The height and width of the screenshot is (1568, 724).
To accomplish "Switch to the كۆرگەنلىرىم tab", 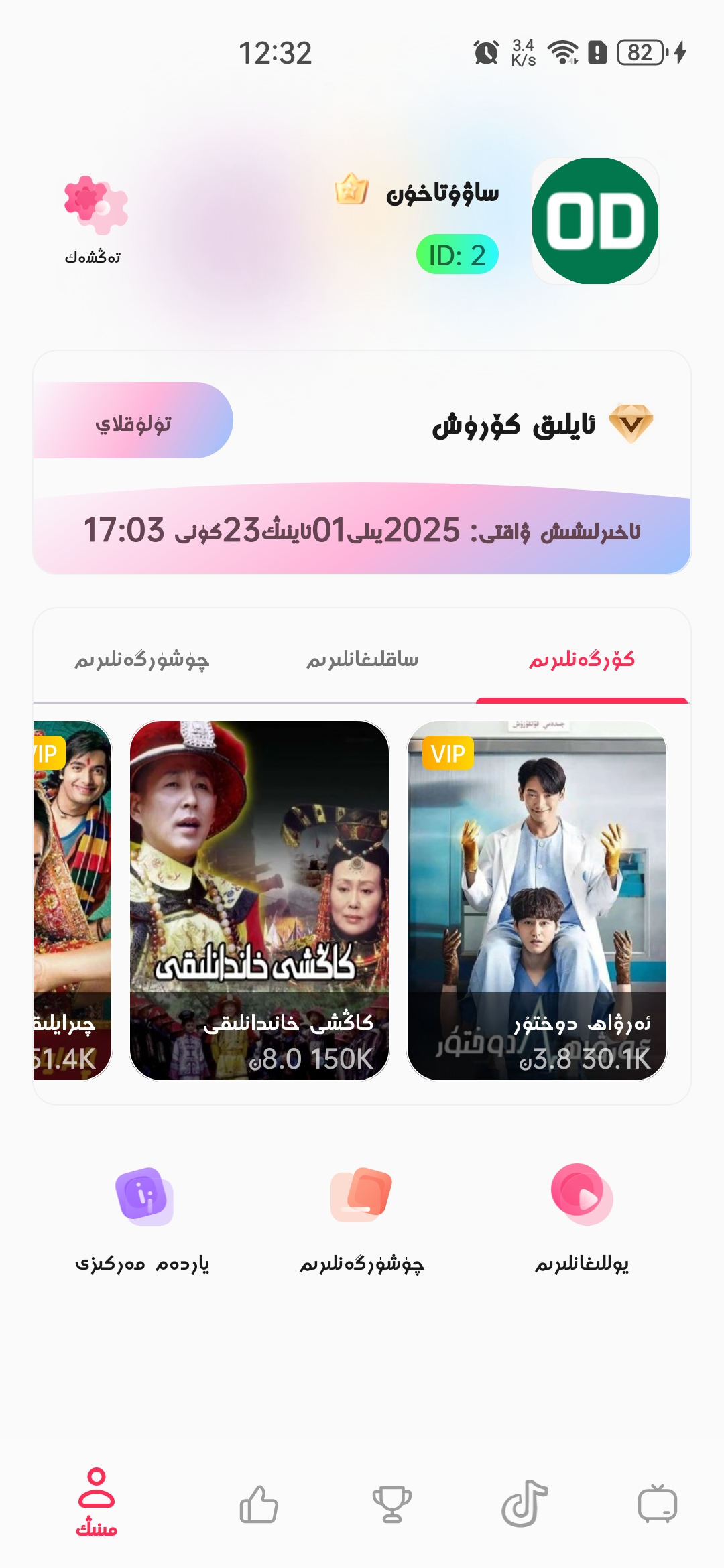I will pyautogui.click(x=581, y=660).
